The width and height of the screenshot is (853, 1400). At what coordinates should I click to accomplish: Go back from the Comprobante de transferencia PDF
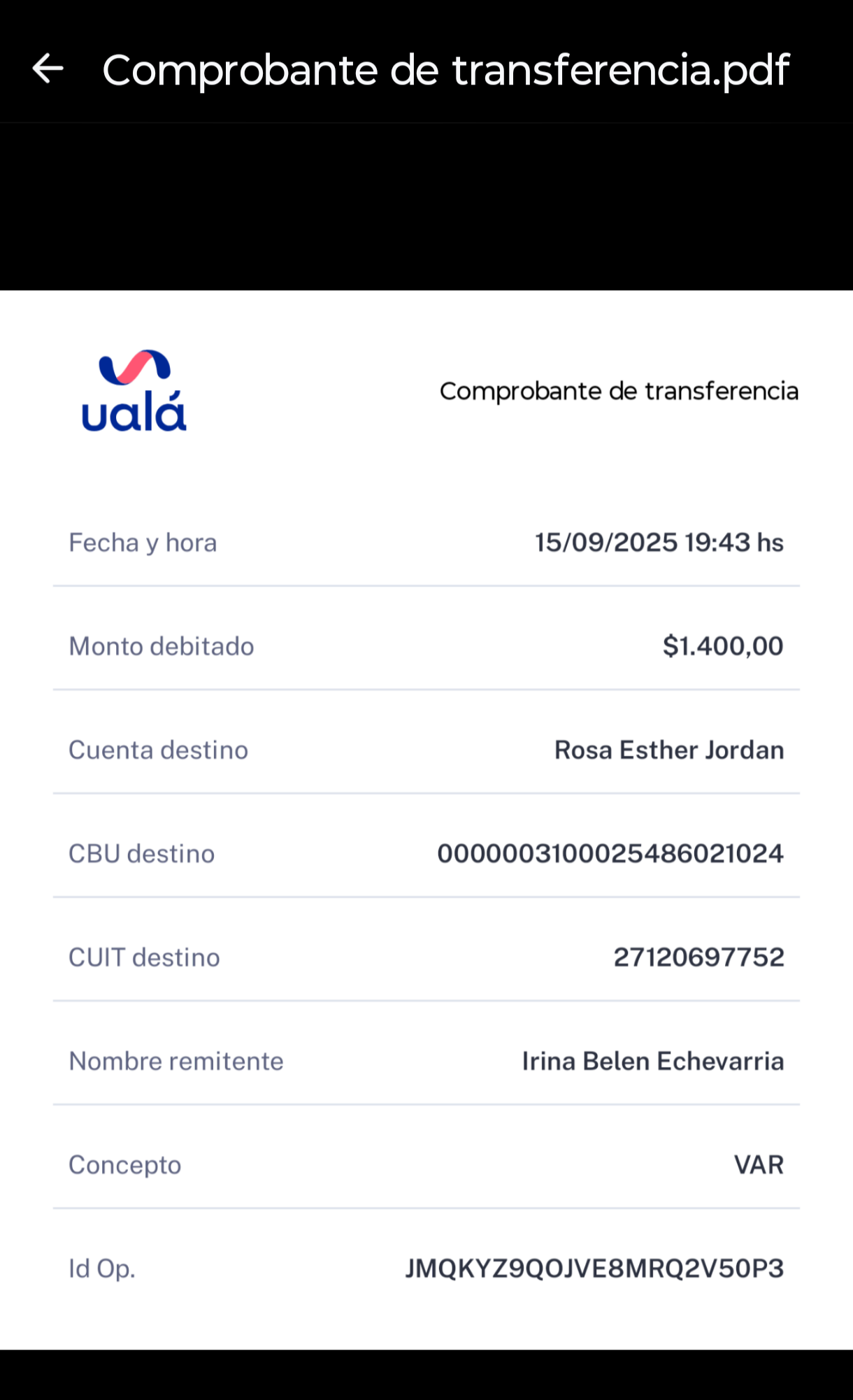[48, 69]
